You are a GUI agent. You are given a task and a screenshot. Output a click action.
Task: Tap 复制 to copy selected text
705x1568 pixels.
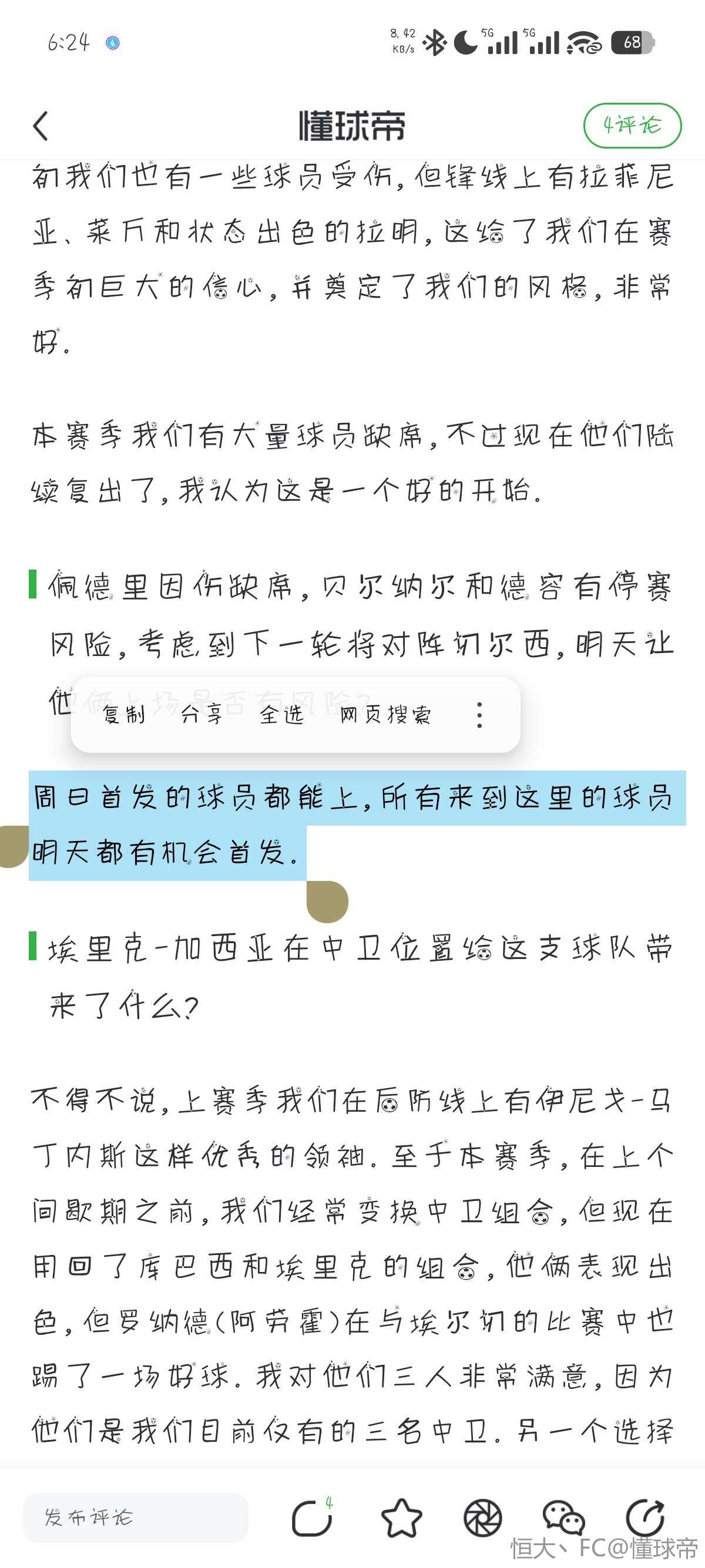[124, 715]
